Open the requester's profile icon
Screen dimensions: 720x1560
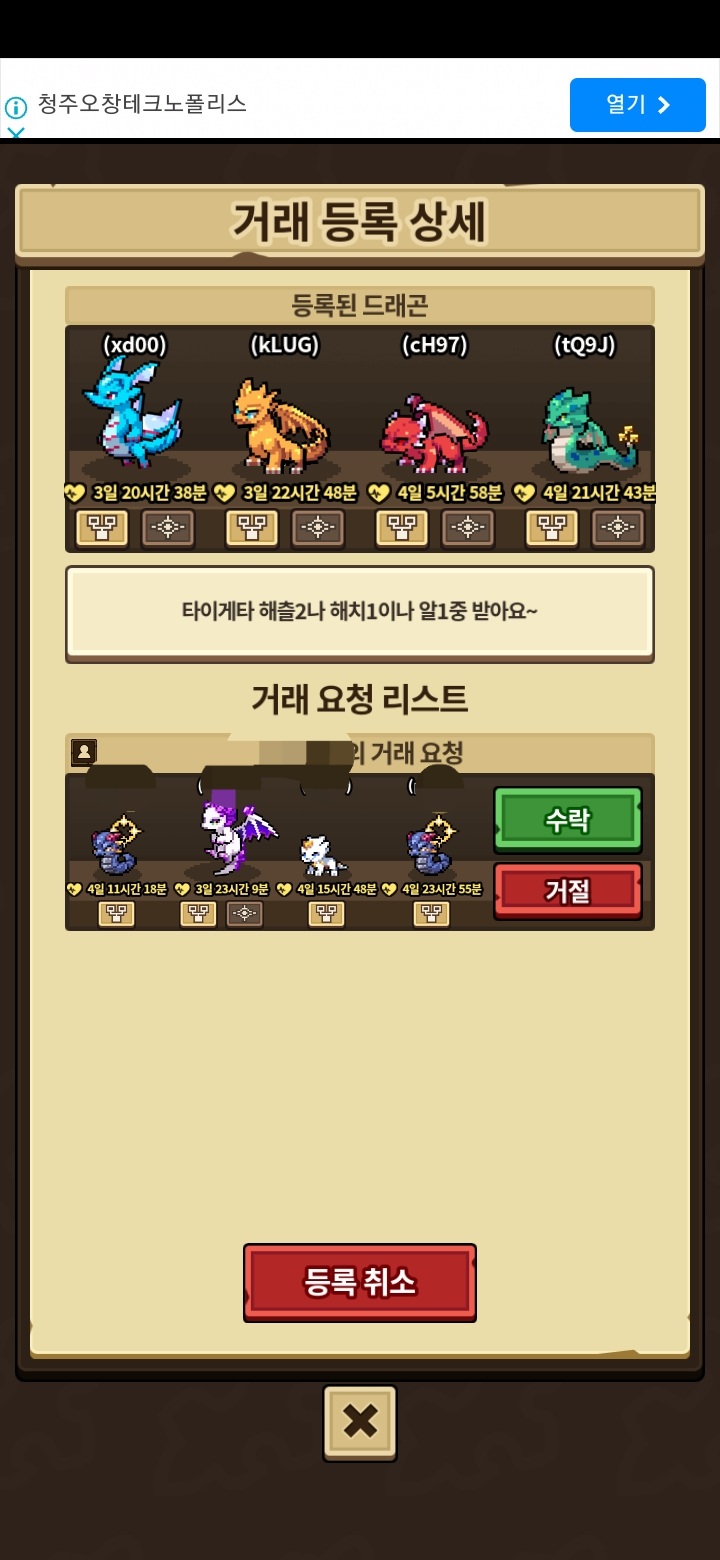[84, 753]
